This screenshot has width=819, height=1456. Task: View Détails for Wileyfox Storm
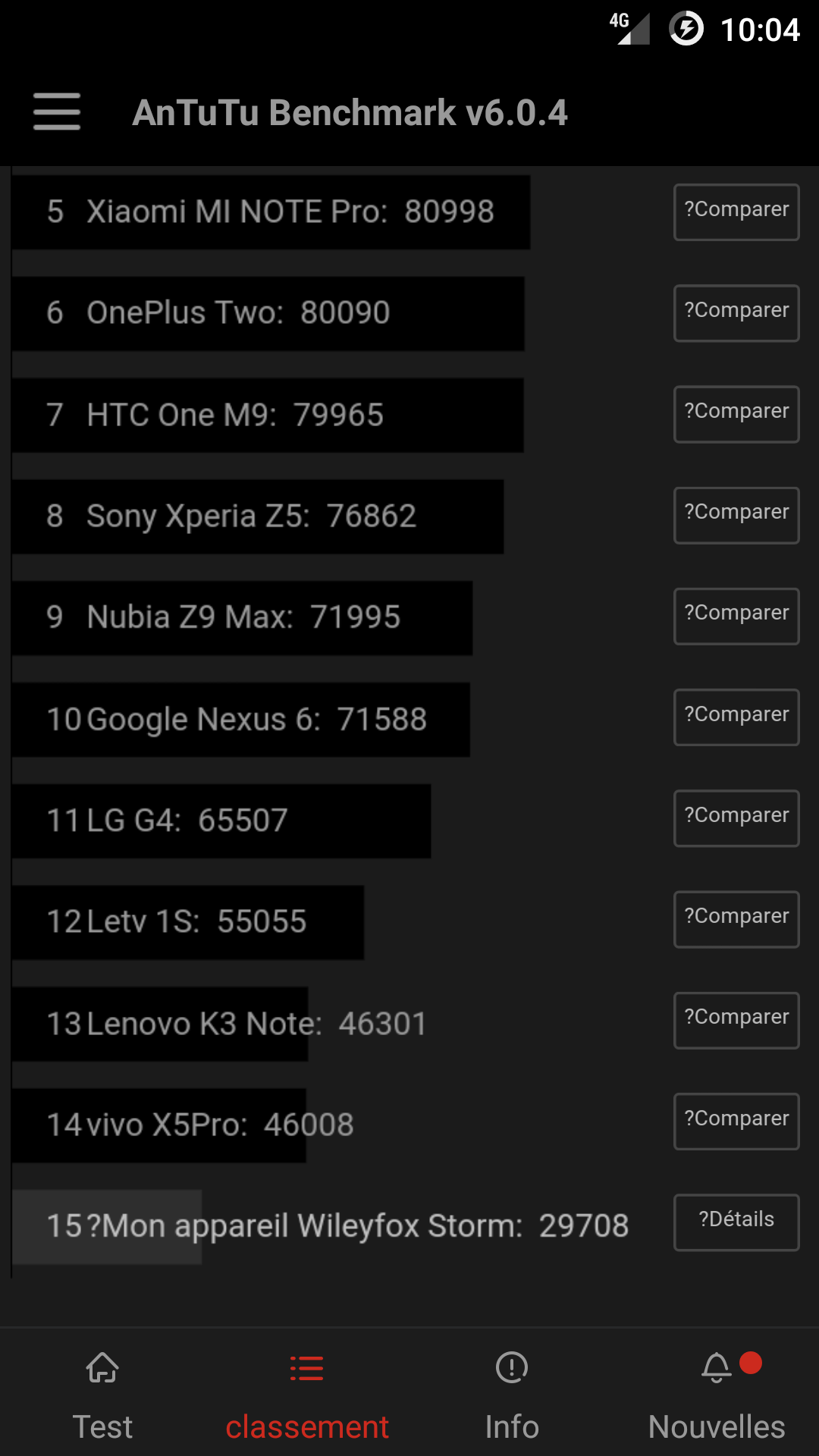click(x=736, y=1222)
